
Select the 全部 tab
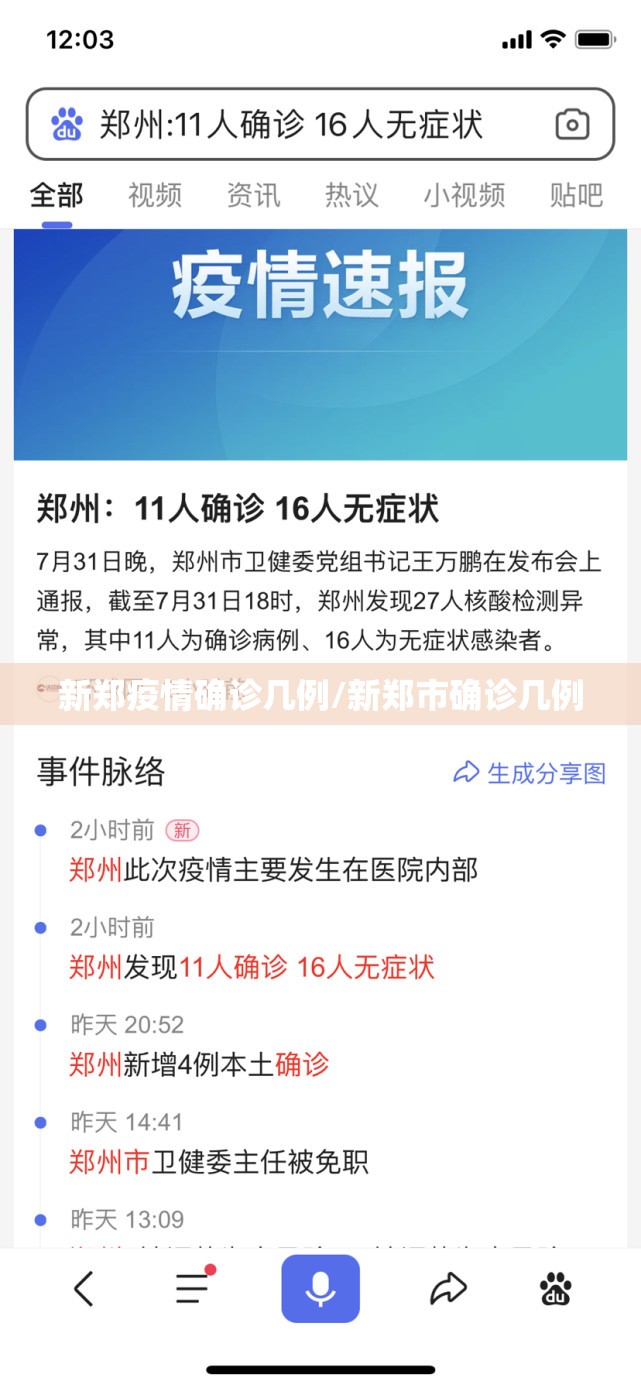(x=56, y=194)
